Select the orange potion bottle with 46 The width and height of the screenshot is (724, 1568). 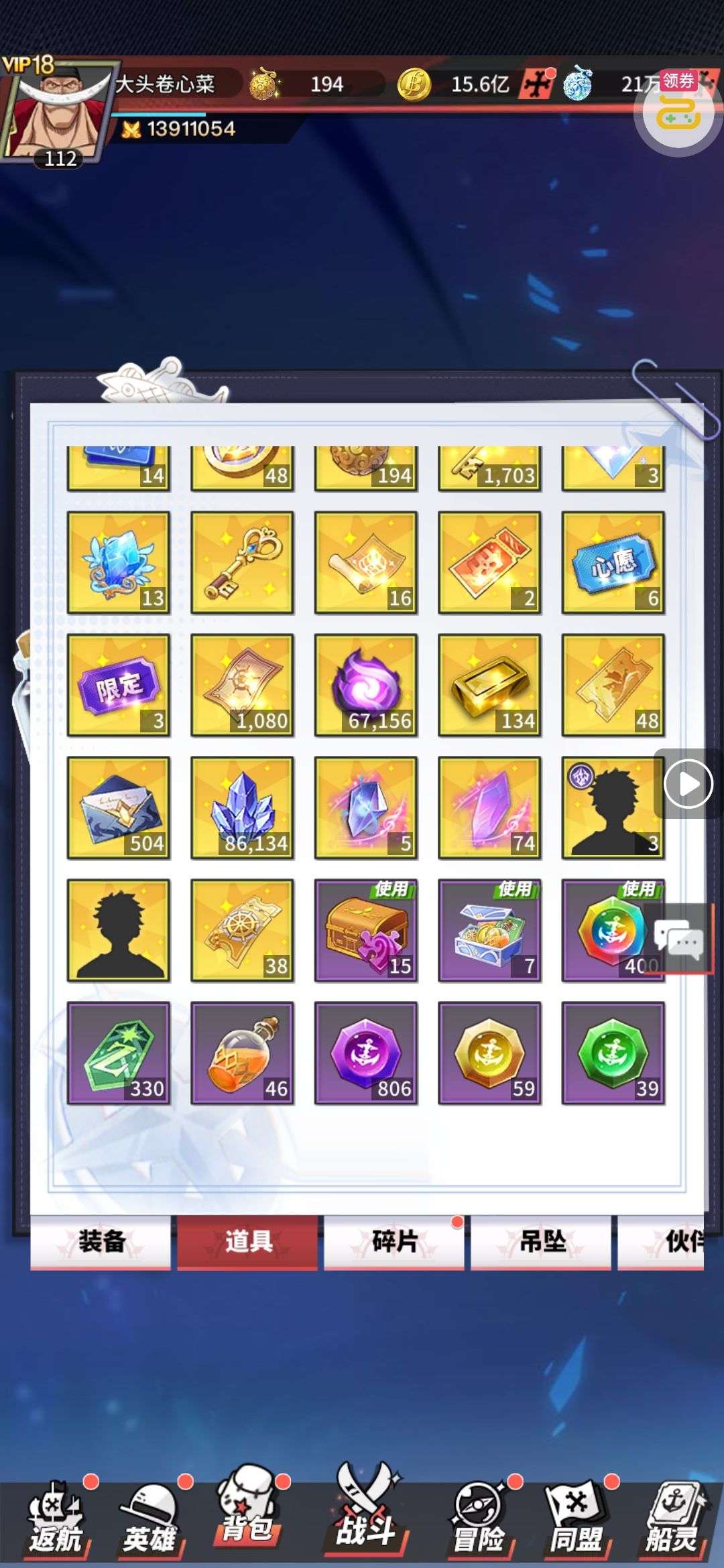click(242, 1053)
